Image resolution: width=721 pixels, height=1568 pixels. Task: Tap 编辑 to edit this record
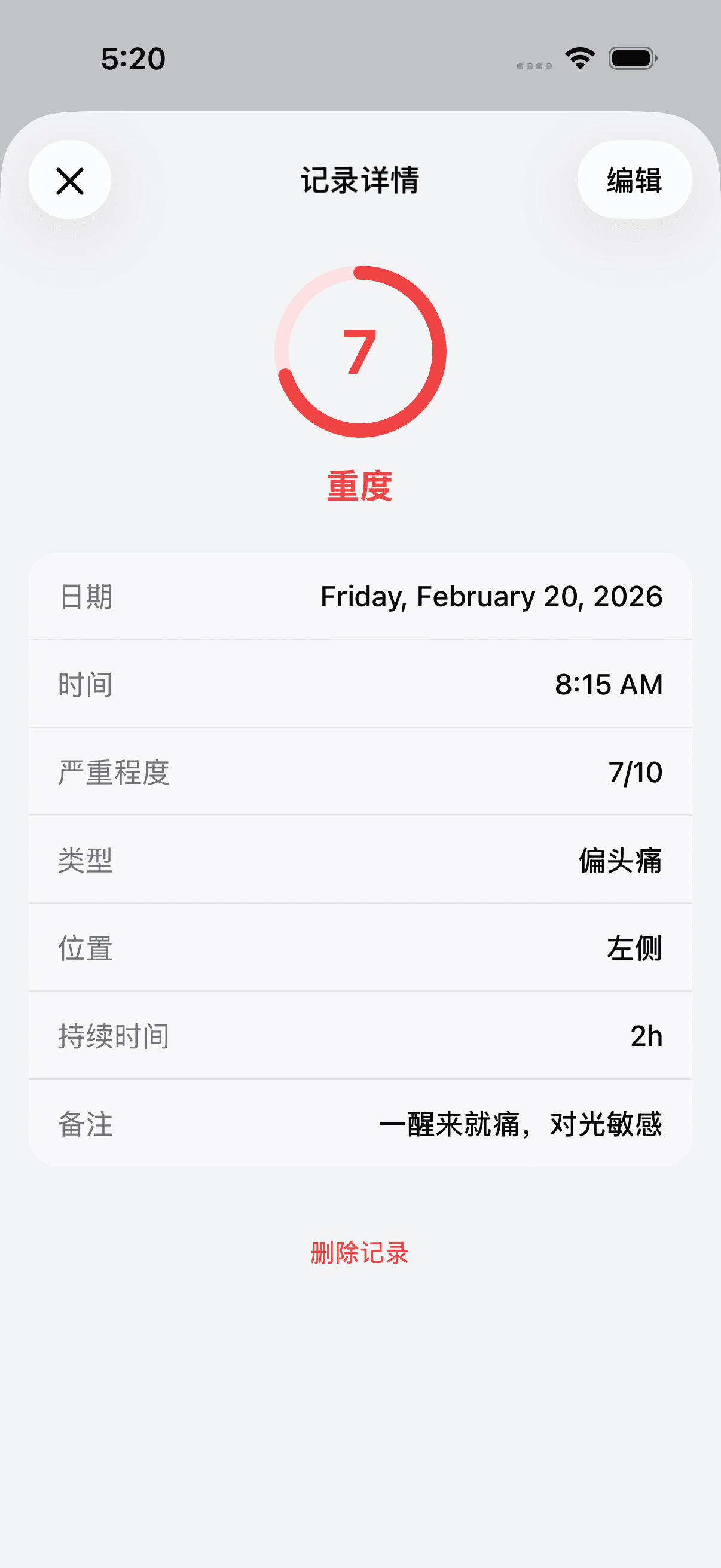(x=633, y=181)
